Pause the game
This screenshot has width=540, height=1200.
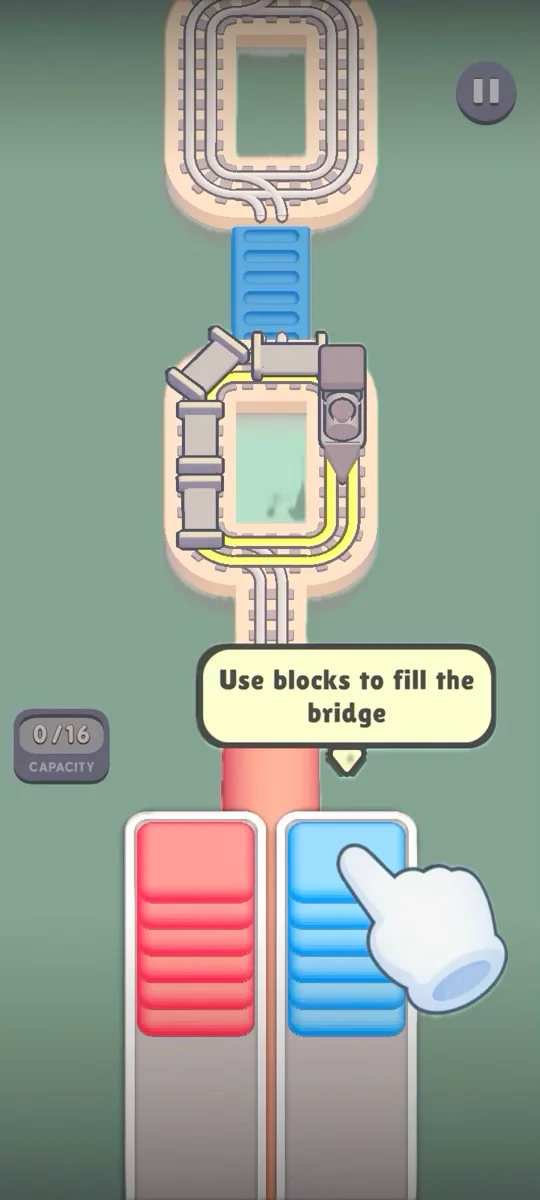click(x=486, y=92)
